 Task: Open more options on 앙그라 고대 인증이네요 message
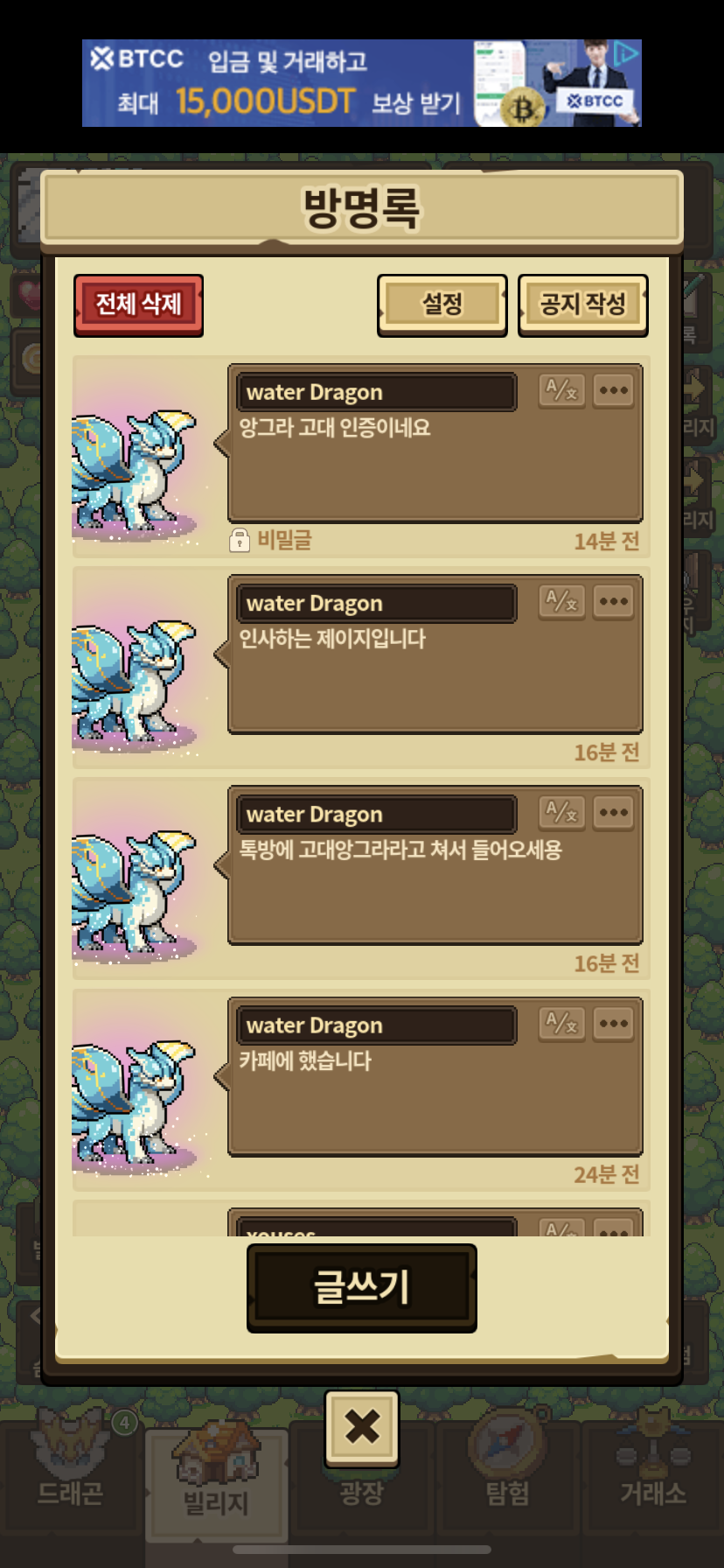click(613, 390)
